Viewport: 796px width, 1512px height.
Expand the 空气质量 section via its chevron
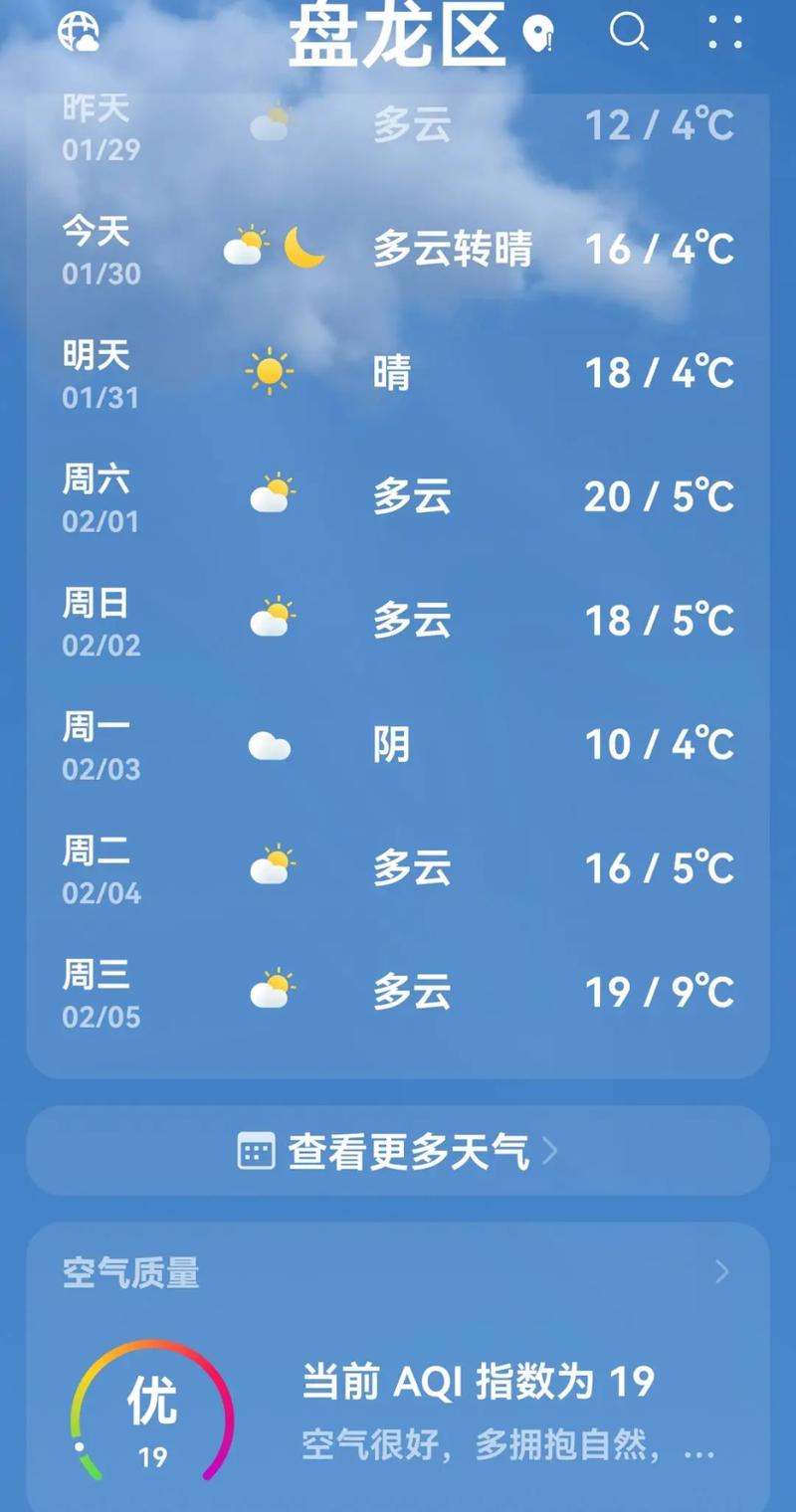click(x=721, y=1271)
